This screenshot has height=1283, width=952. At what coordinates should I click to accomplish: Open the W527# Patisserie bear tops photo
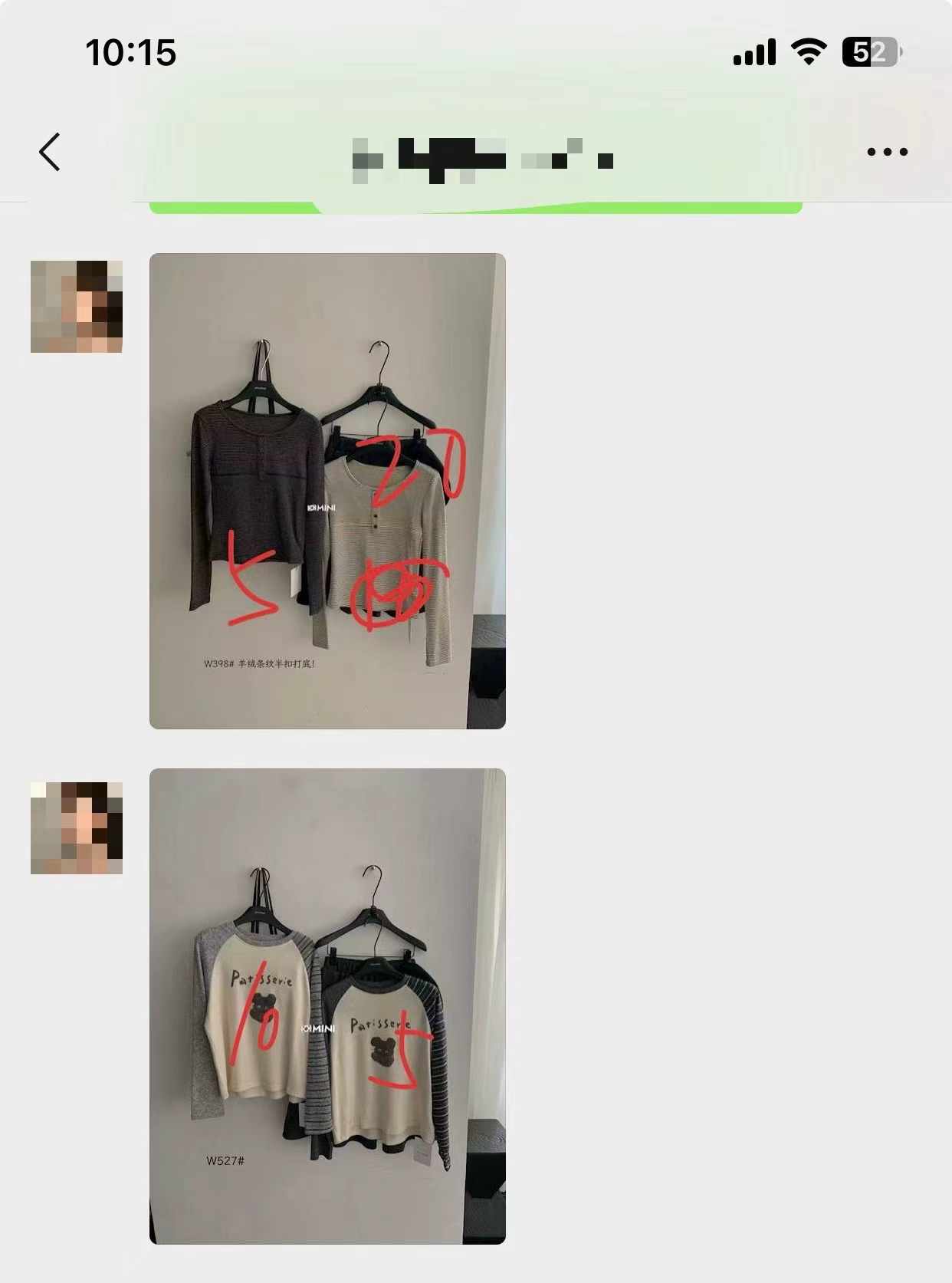(327, 1006)
